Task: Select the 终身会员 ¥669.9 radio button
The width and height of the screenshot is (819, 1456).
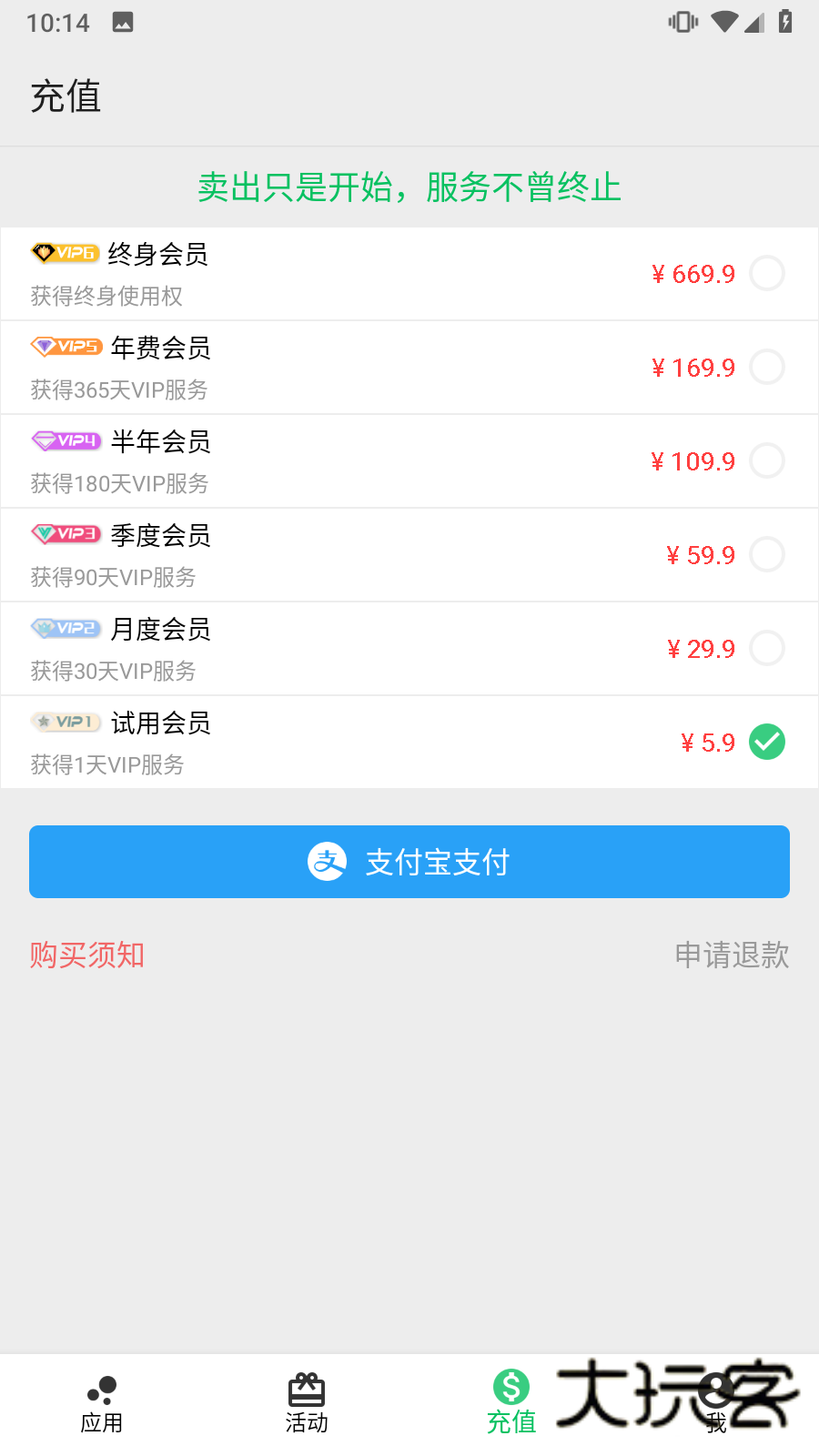Action: (x=767, y=273)
